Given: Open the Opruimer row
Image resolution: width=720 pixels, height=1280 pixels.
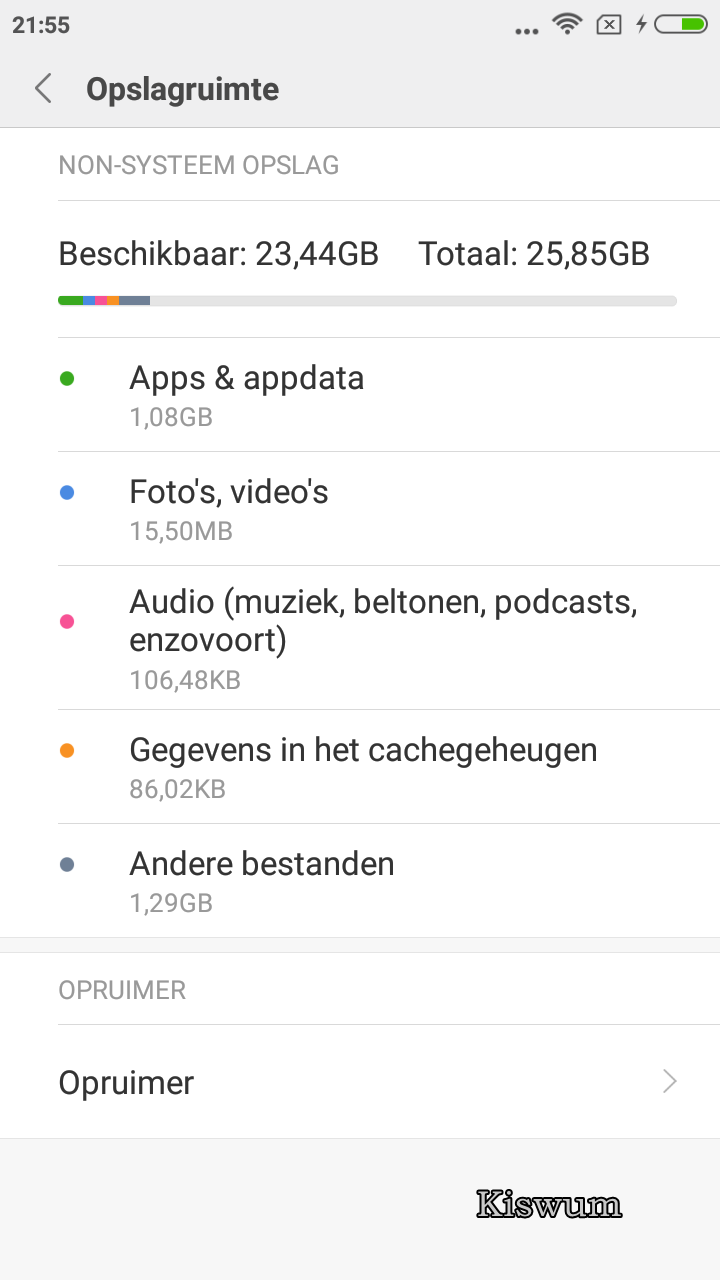Looking at the screenshot, I should click(x=360, y=1082).
